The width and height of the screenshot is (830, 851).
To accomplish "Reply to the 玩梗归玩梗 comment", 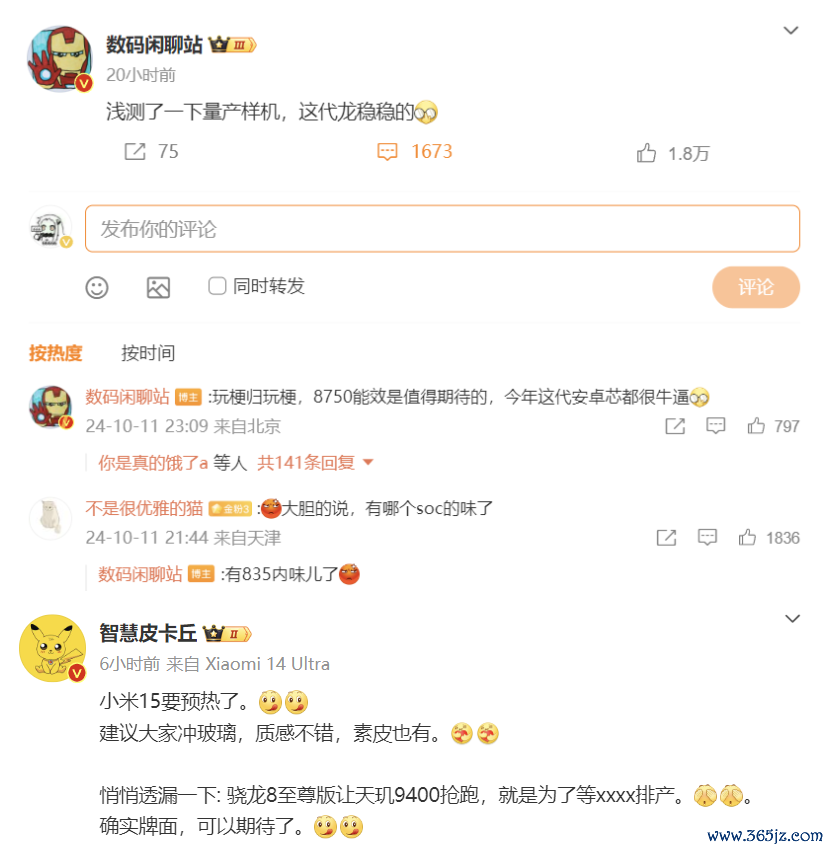I will [x=716, y=426].
